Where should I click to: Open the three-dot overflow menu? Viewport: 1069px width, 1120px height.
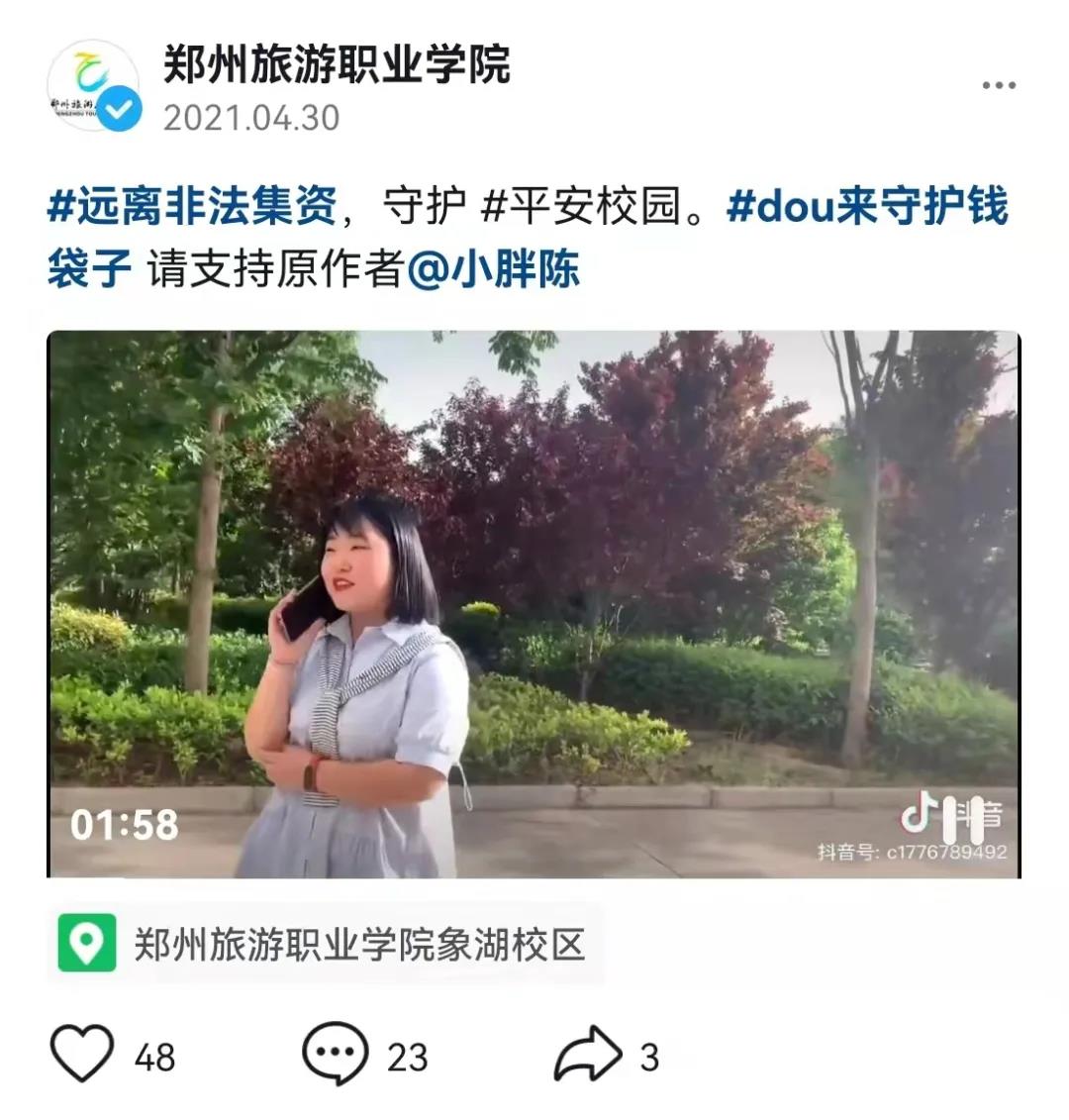point(999,86)
